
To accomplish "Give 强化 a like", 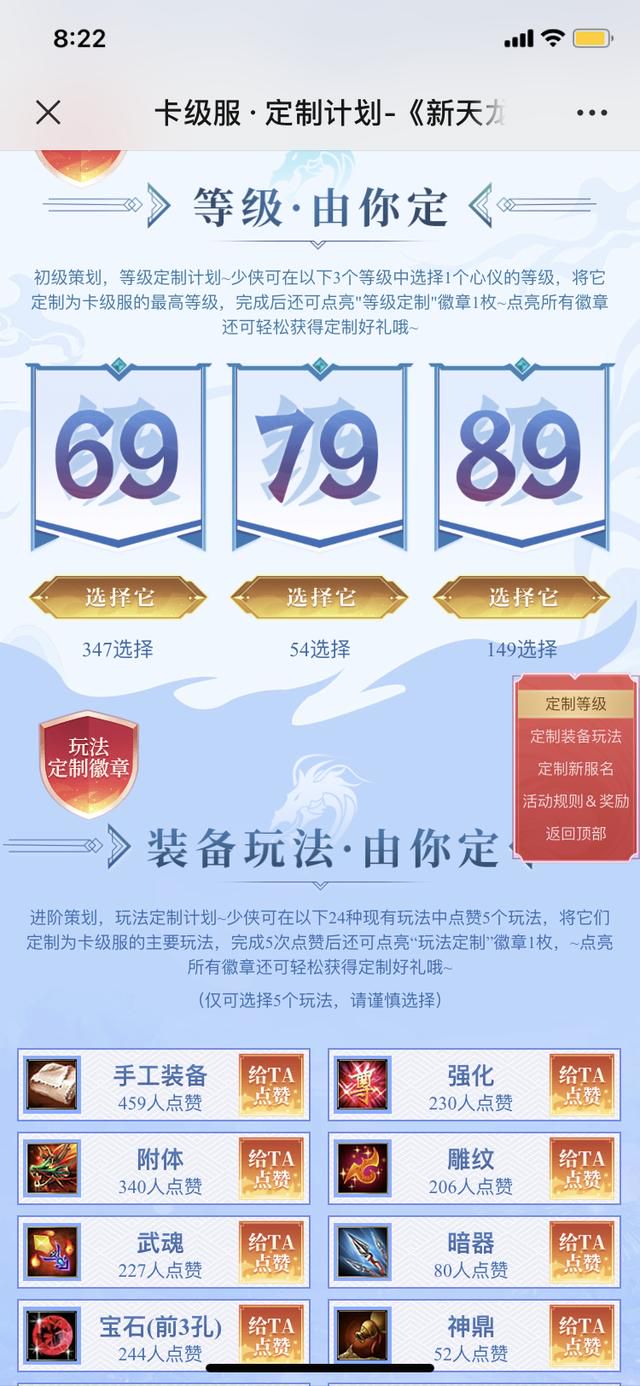I will 581,1085.
